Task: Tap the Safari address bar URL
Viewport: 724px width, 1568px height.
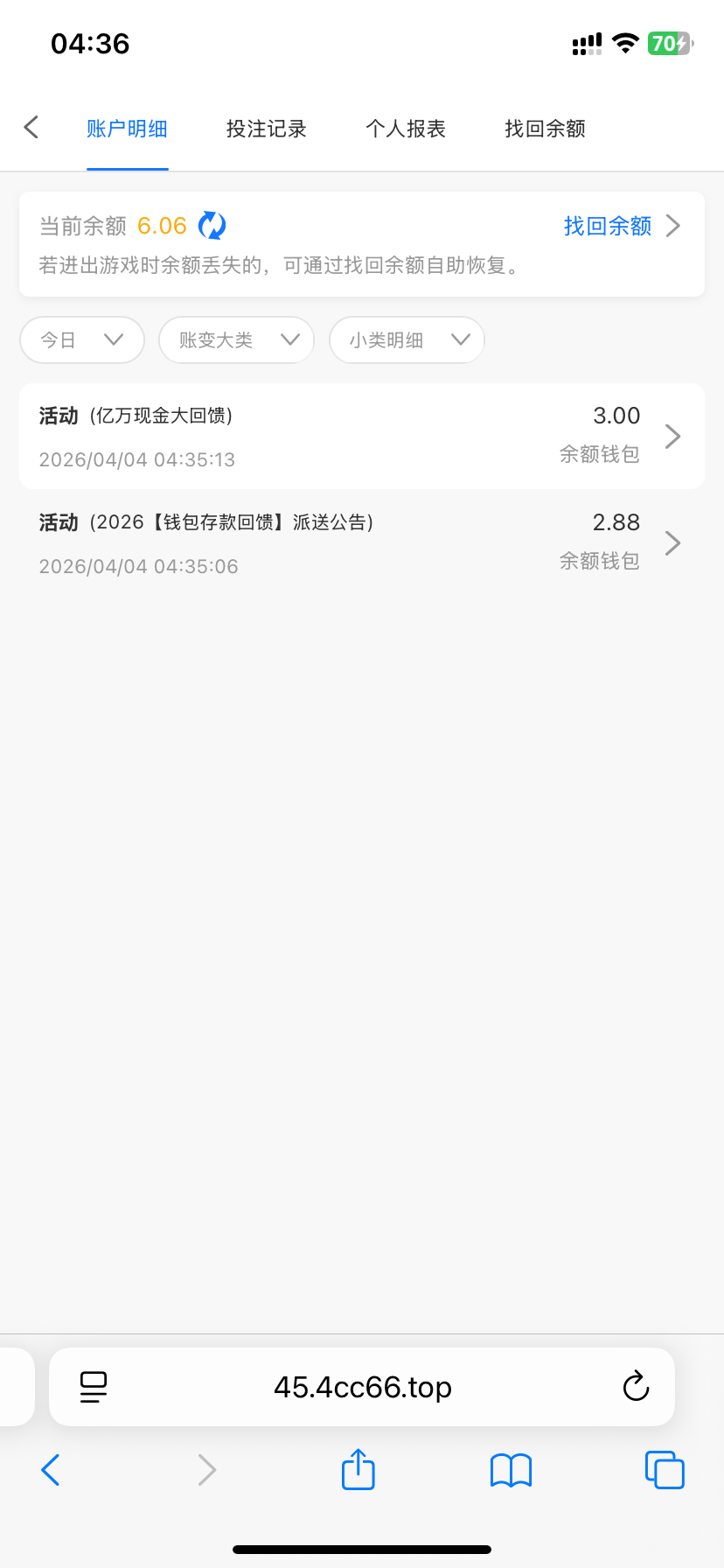Action: pos(362,1387)
